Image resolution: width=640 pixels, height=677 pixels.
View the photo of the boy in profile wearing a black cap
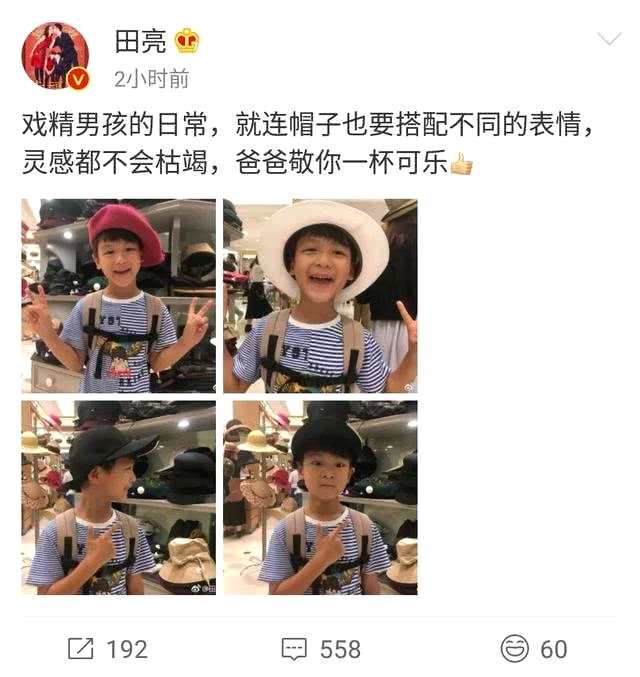(119, 497)
